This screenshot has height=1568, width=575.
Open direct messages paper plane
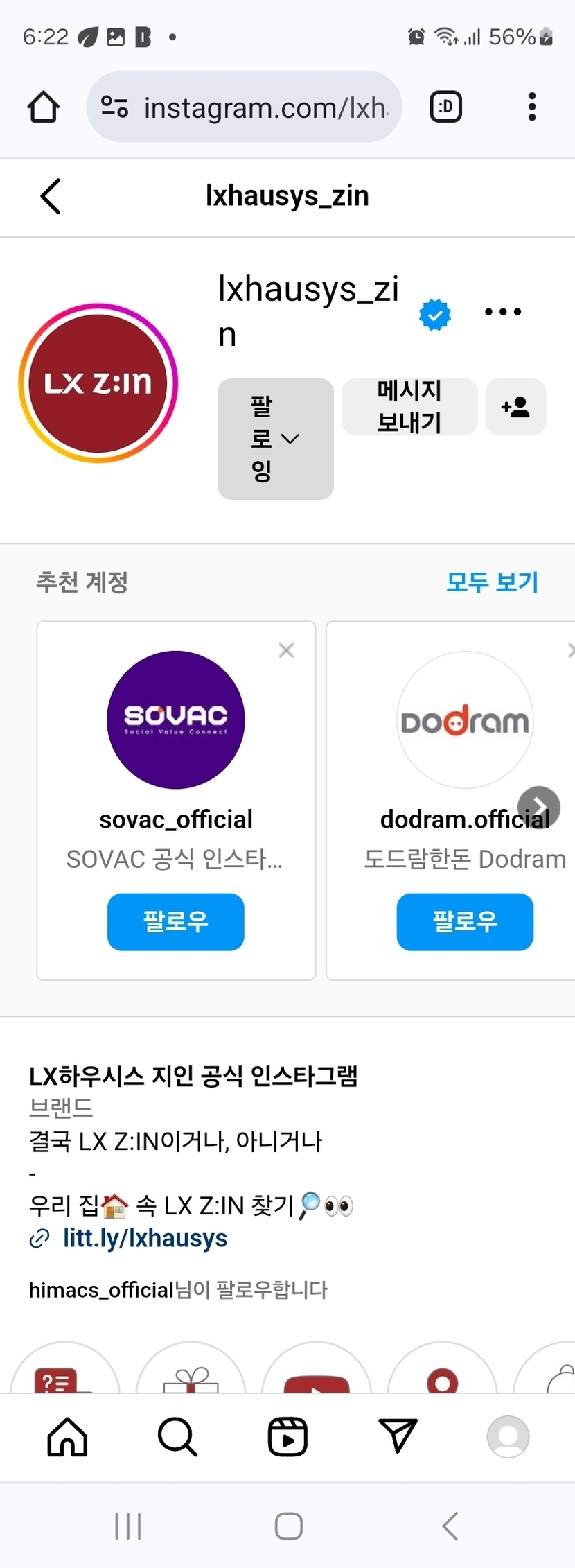point(398,1436)
